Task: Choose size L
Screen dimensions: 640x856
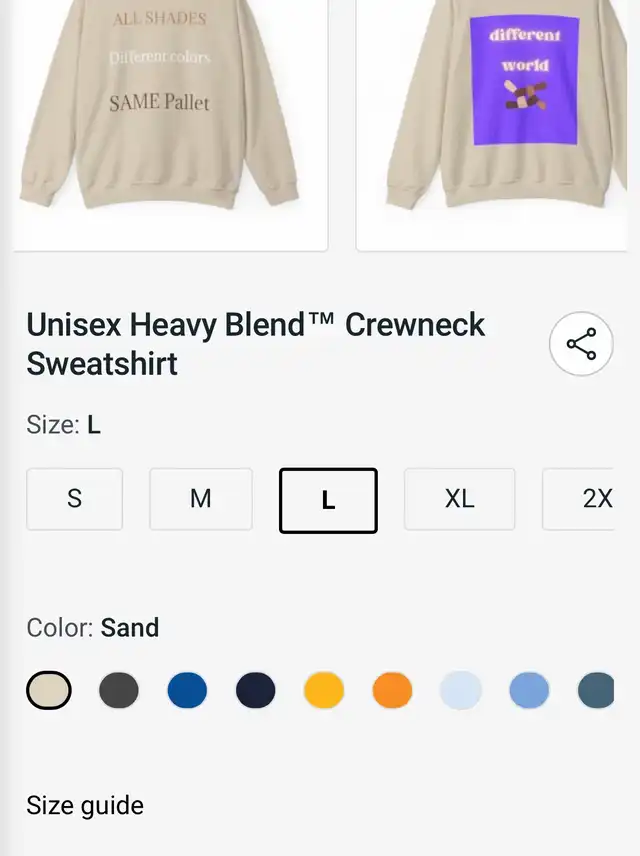Action: [328, 500]
